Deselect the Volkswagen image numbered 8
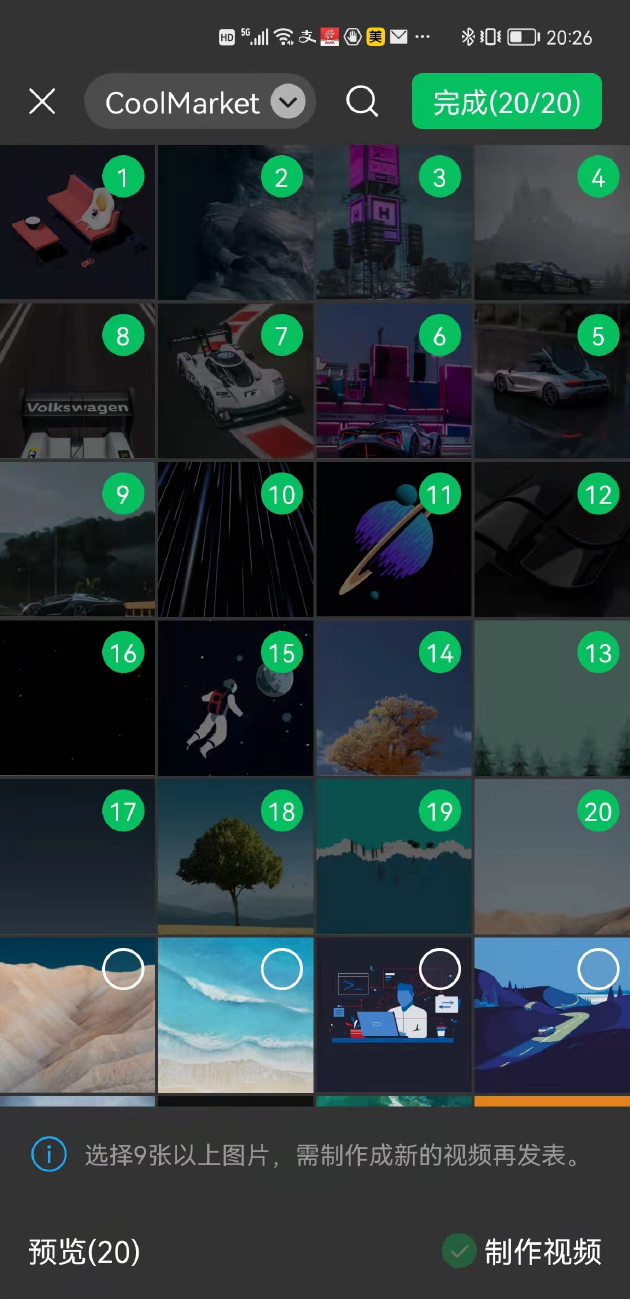The height and width of the screenshot is (1299, 630). [123, 336]
